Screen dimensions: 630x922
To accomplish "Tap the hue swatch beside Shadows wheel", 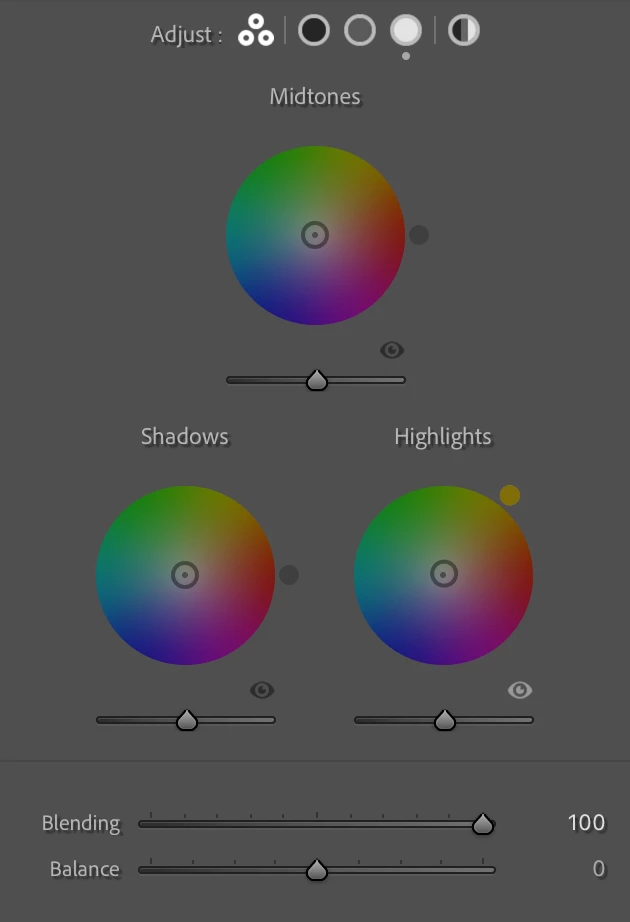I will pyautogui.click(x=289, y=575).
